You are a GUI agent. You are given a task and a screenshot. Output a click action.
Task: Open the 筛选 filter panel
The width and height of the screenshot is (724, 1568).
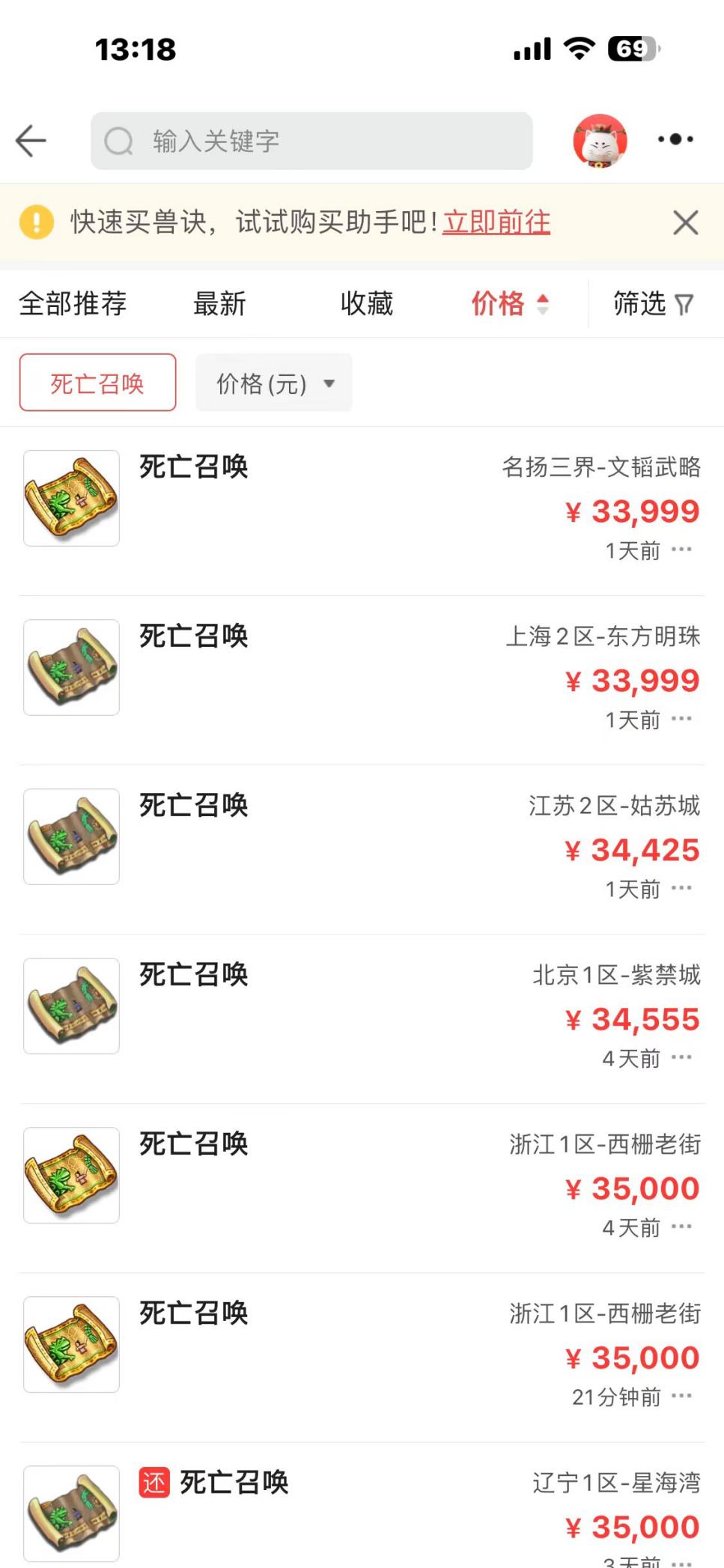pyautogui.click(x=654, y=303)
